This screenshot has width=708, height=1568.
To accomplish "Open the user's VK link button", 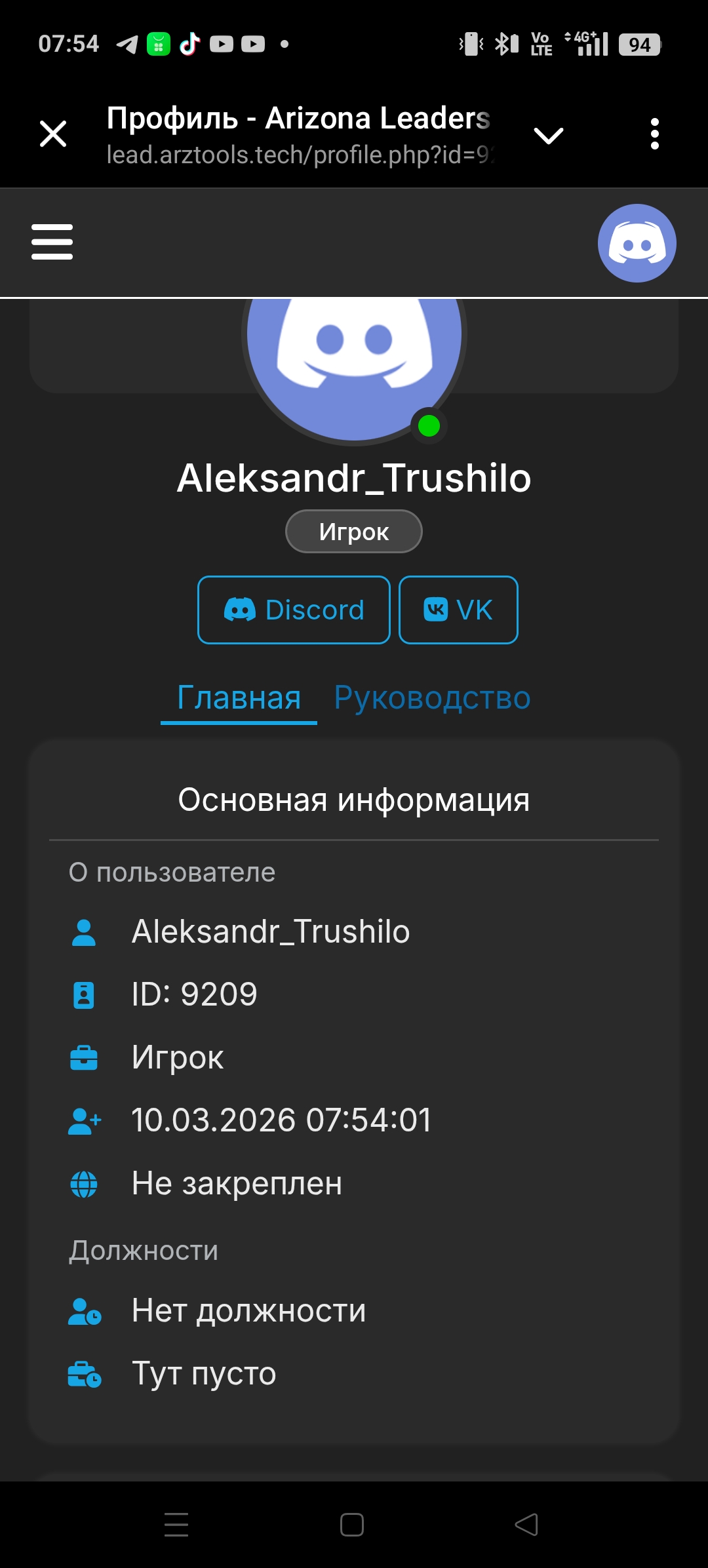I will [x=458, y=610].
